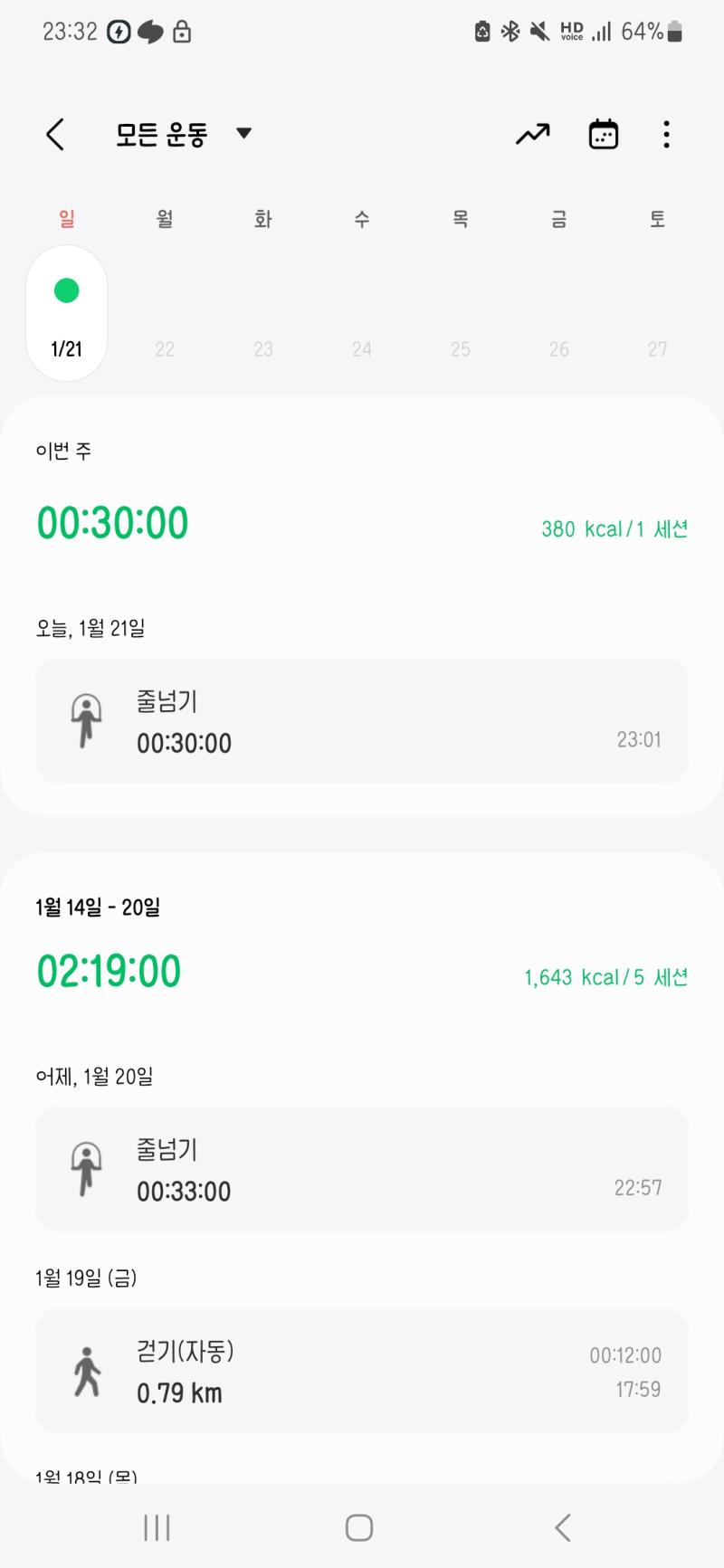Open the three-dot overflow menu
The width and height of the screenshot is (724, 1568).
coord(666,135)
